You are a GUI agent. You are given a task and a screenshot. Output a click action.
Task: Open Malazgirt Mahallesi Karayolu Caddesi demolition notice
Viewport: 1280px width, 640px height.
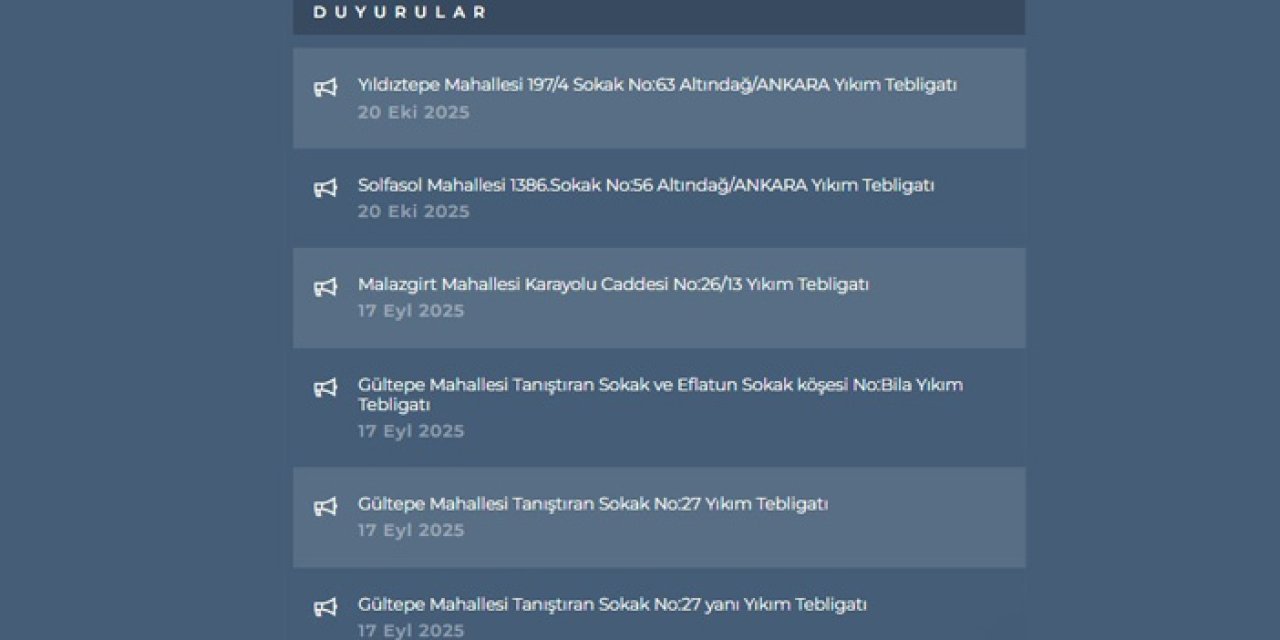click(x=613, y=284)
